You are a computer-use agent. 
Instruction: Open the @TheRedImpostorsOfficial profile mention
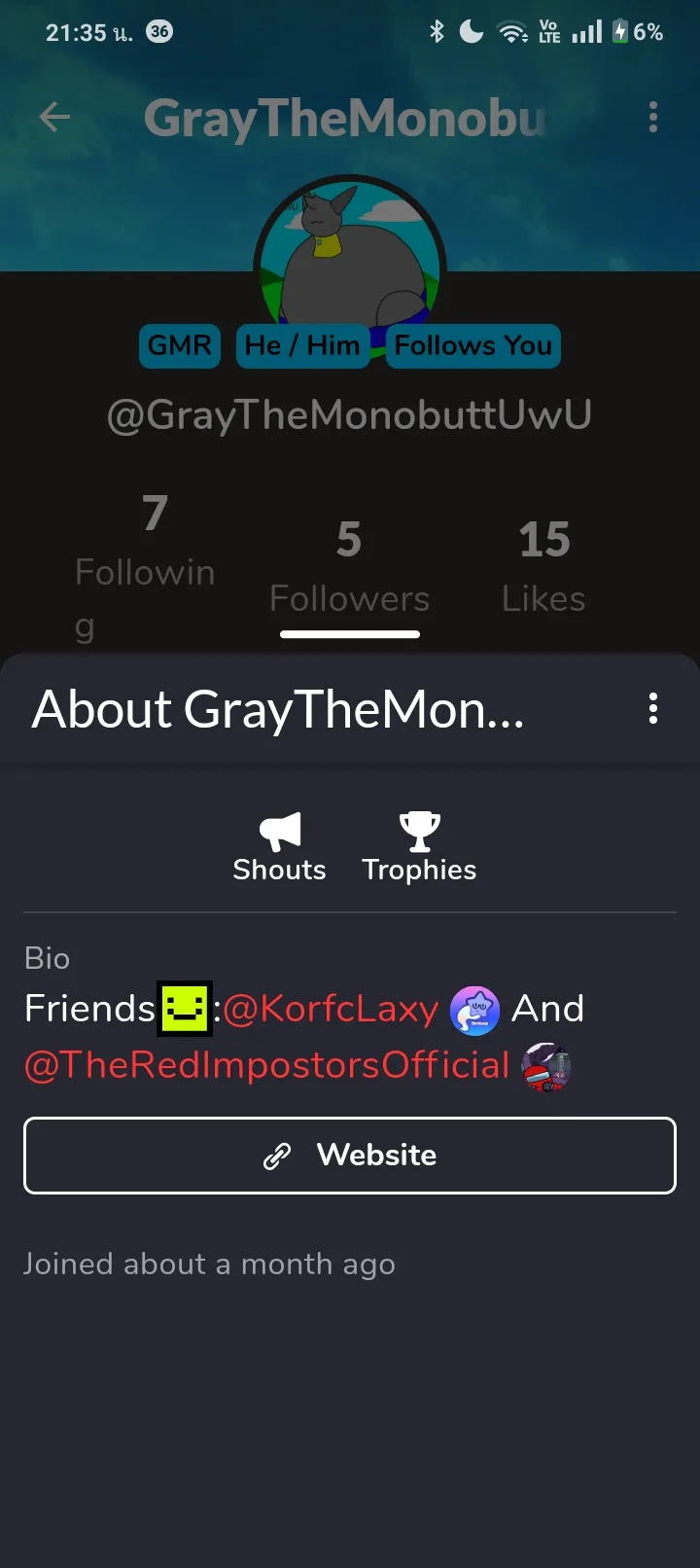[x=266, y=1065]
